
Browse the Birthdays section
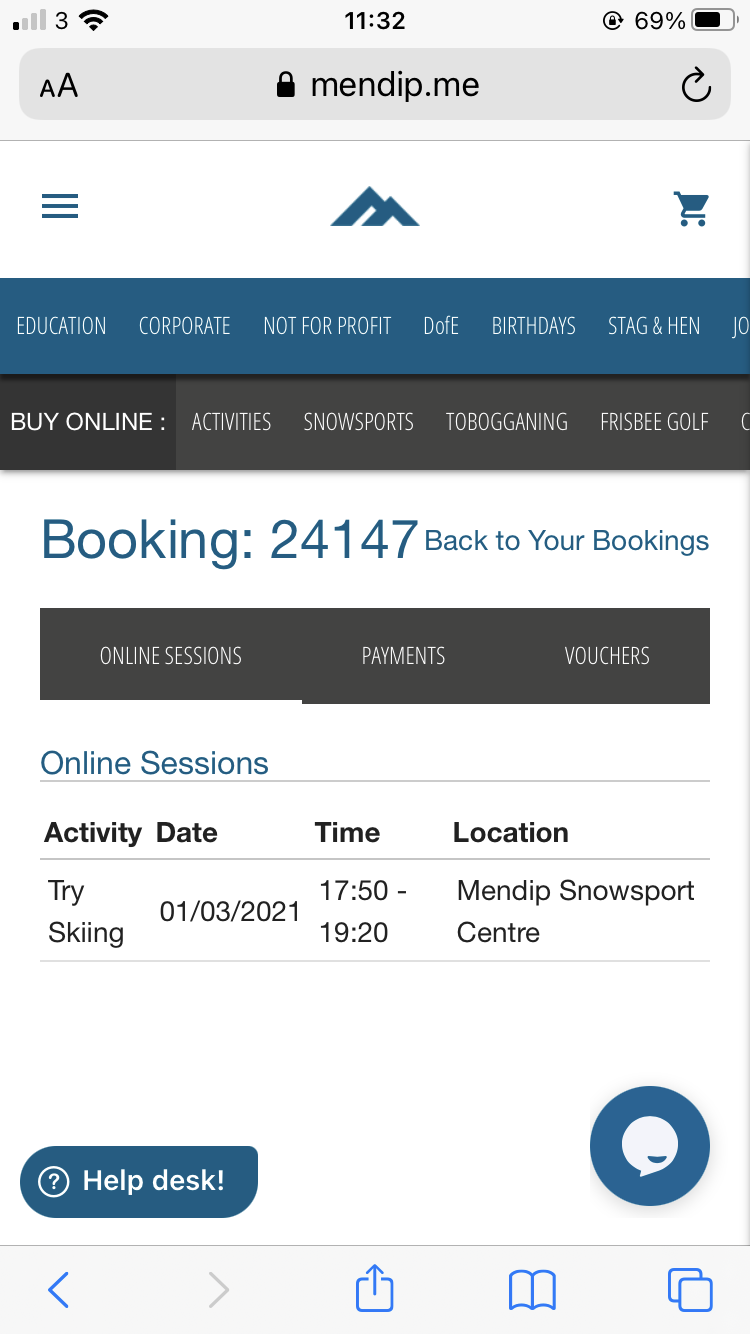coord(534,326)
